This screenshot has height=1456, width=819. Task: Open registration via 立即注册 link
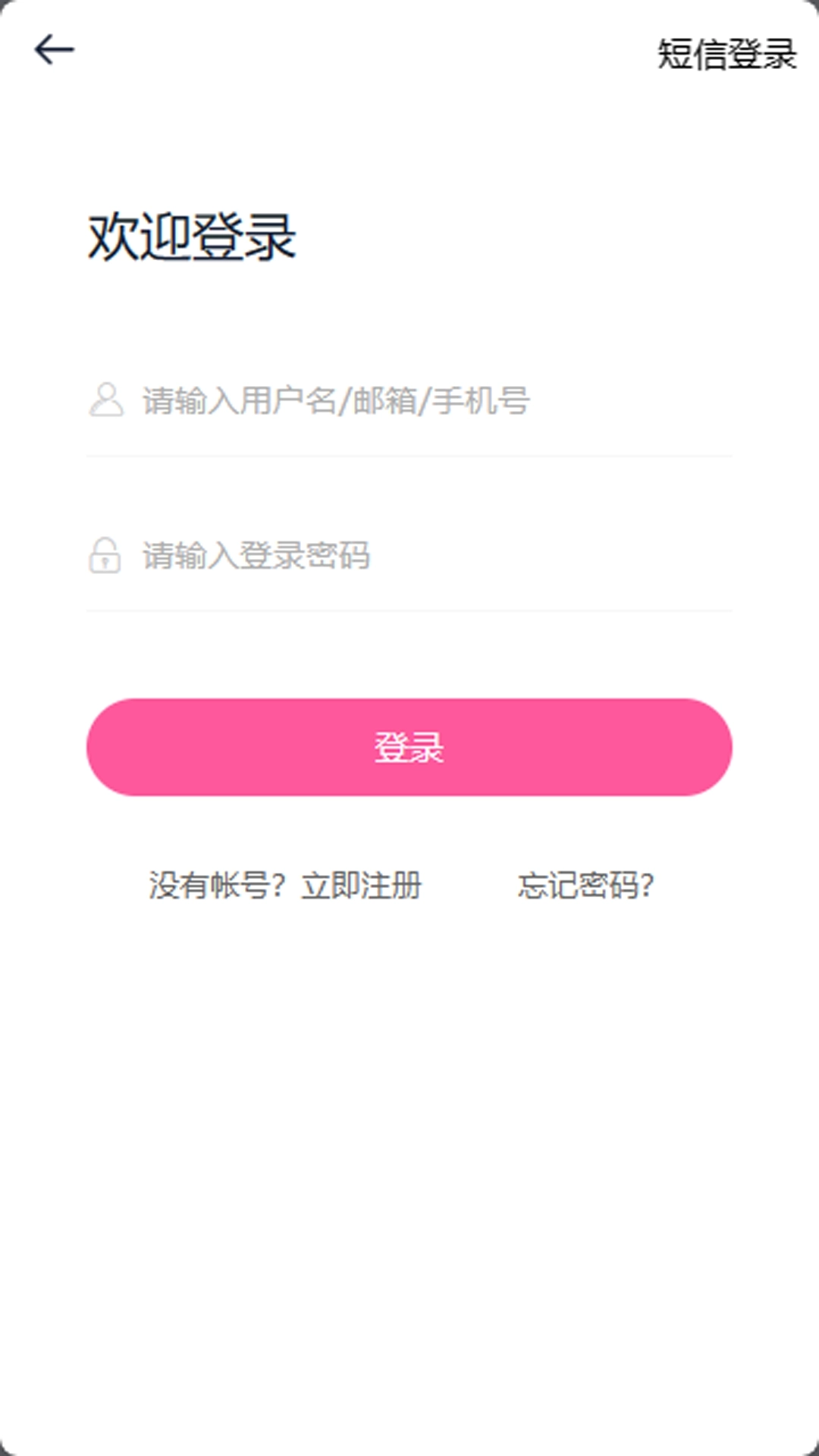(x=364, y=883)
